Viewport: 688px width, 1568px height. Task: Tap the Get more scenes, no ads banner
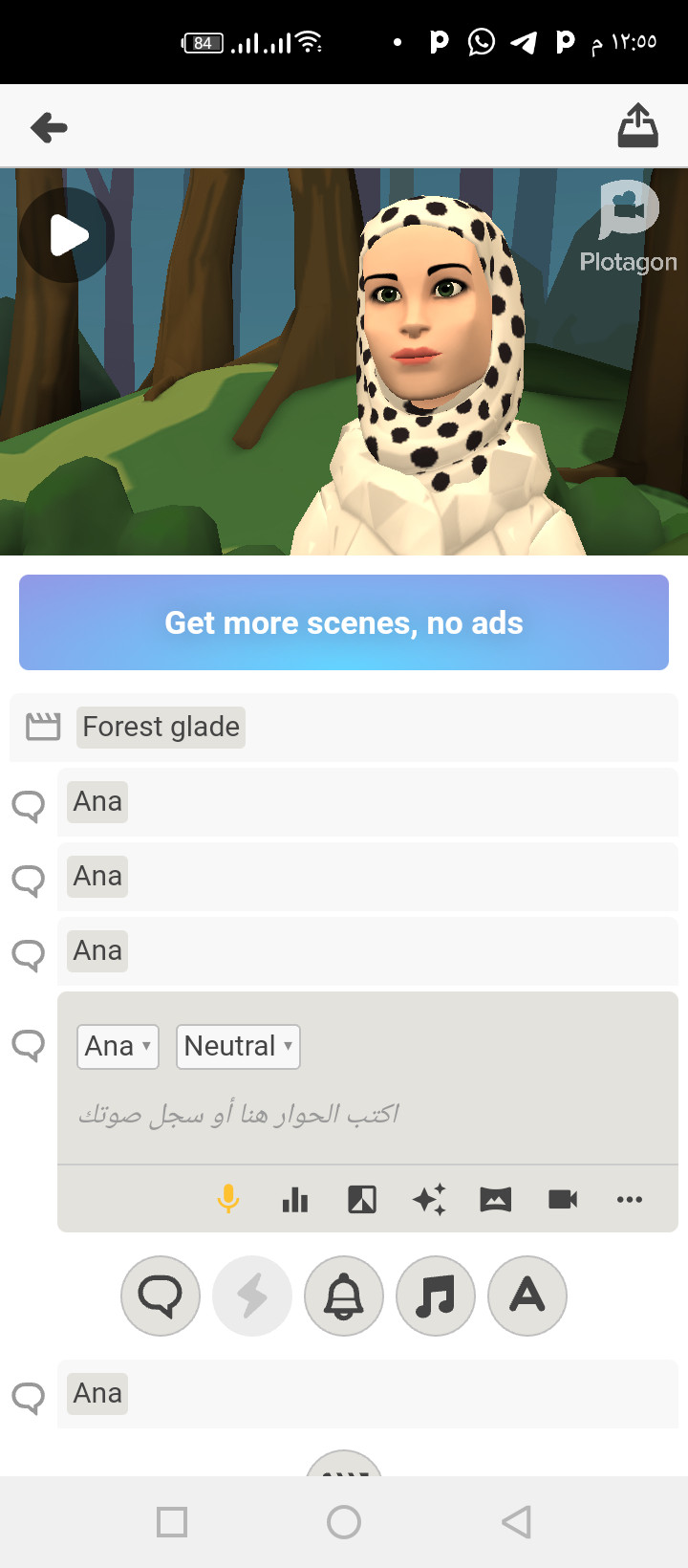tap(344, 622)
